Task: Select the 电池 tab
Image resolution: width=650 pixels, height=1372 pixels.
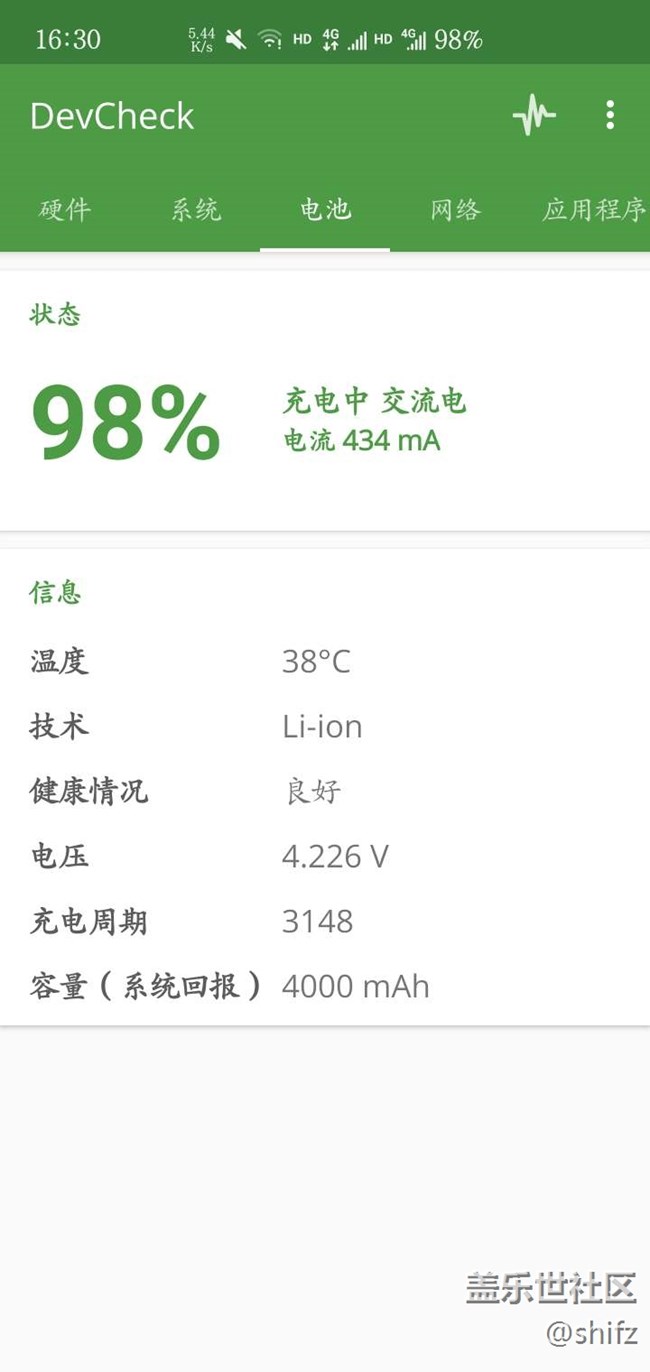Action: pos(325,210)
